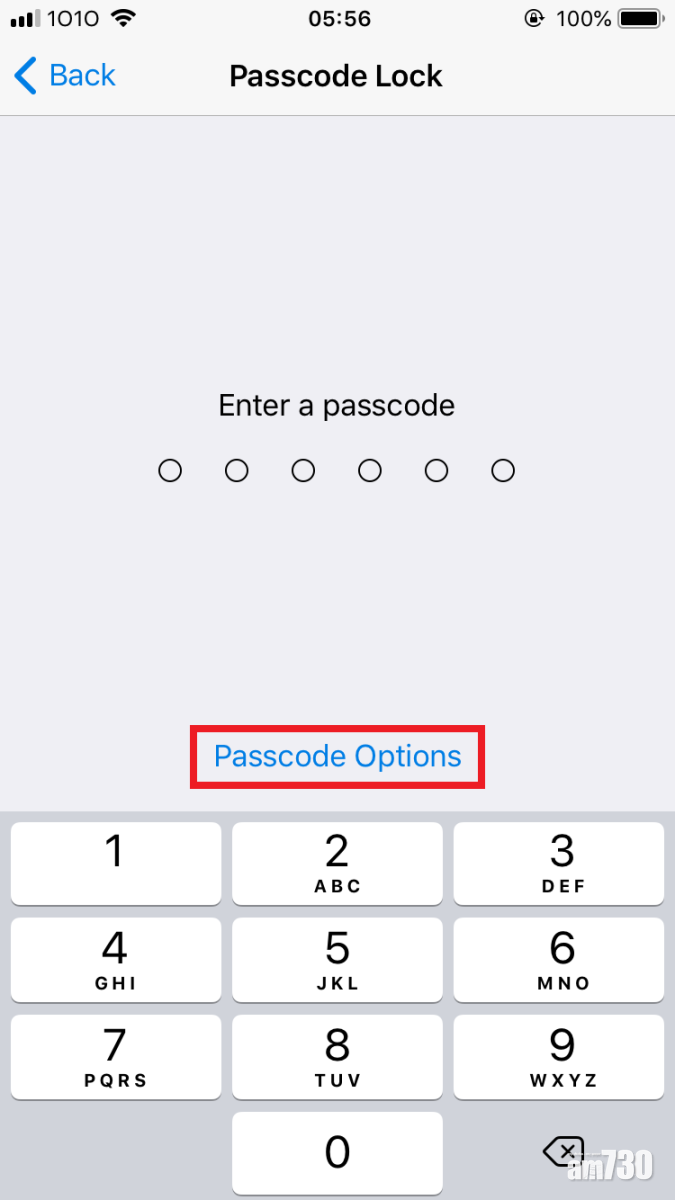This screenshot has width=675, height=1200.
Task: Tap the 2 ABC key
Action: click(337, 863)
